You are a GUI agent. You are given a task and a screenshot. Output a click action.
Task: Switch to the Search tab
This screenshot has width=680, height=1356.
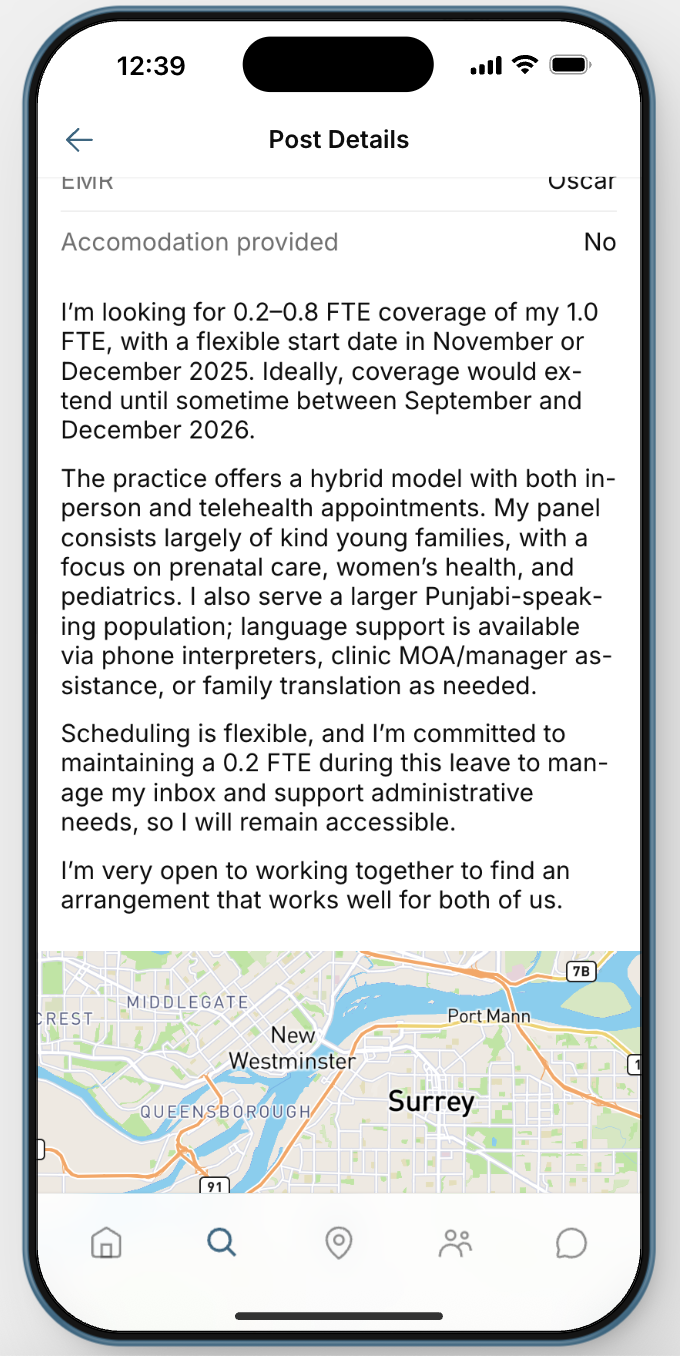[221, 1242]
